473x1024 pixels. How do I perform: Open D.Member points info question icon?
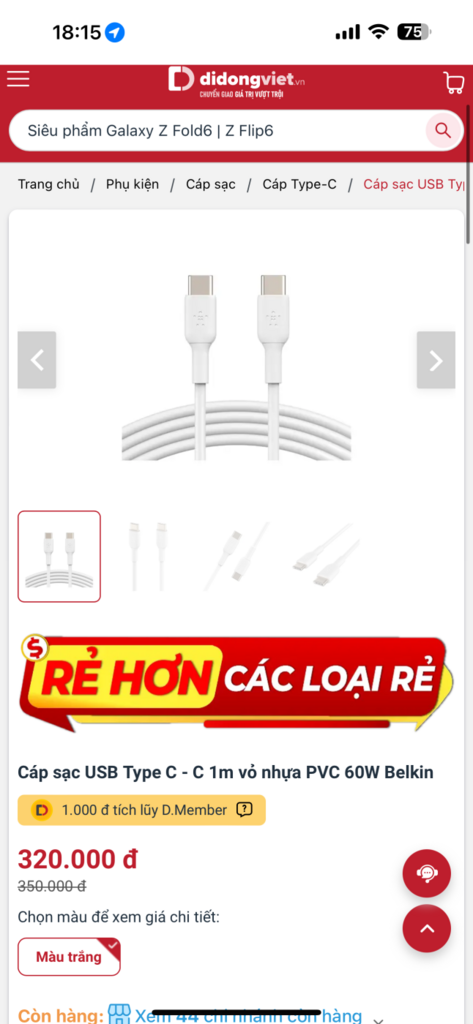244,810
